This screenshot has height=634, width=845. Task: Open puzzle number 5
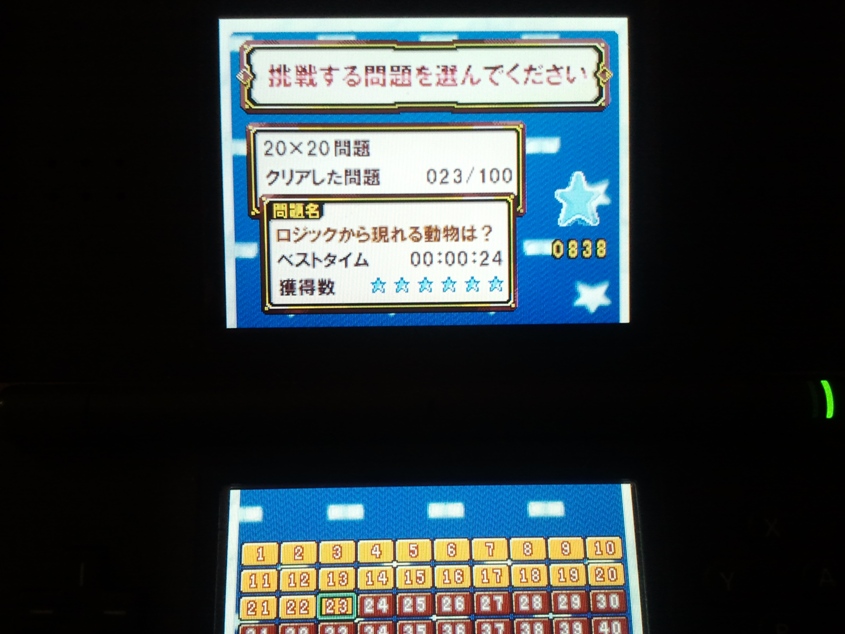coord(413,550)
